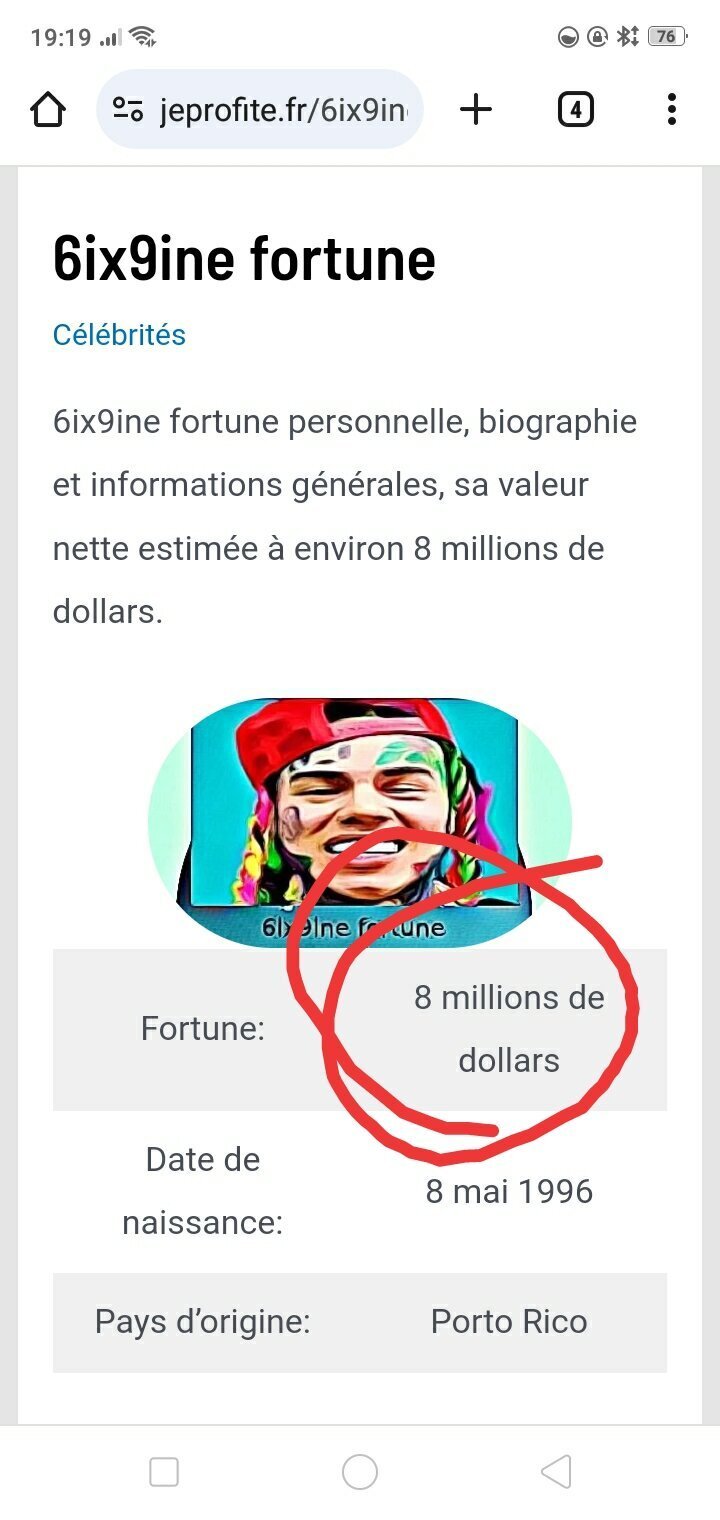The image size is (720, 1520).
Task: Open recent apps from the navigation bar
Action: pyautogui.click(x=164, y=1472)
